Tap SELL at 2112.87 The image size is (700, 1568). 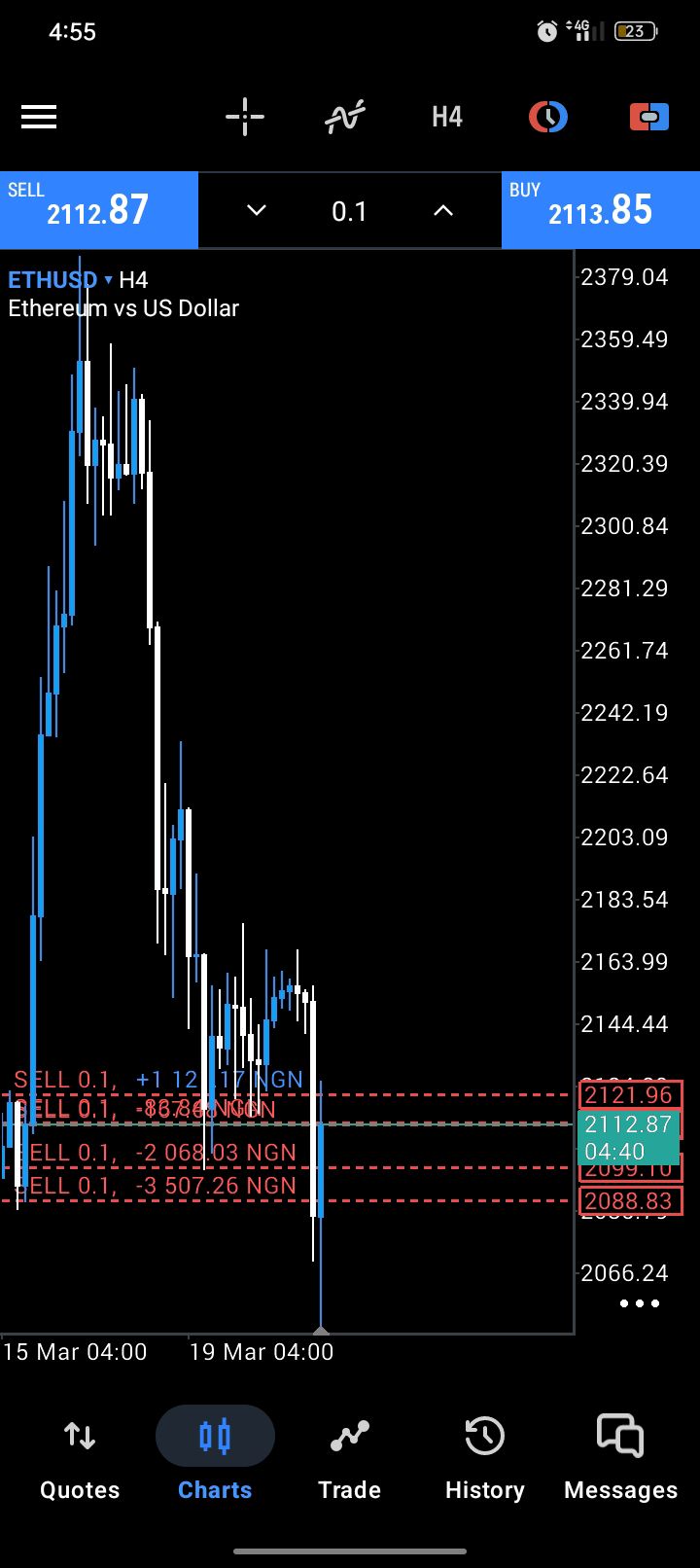98,209
